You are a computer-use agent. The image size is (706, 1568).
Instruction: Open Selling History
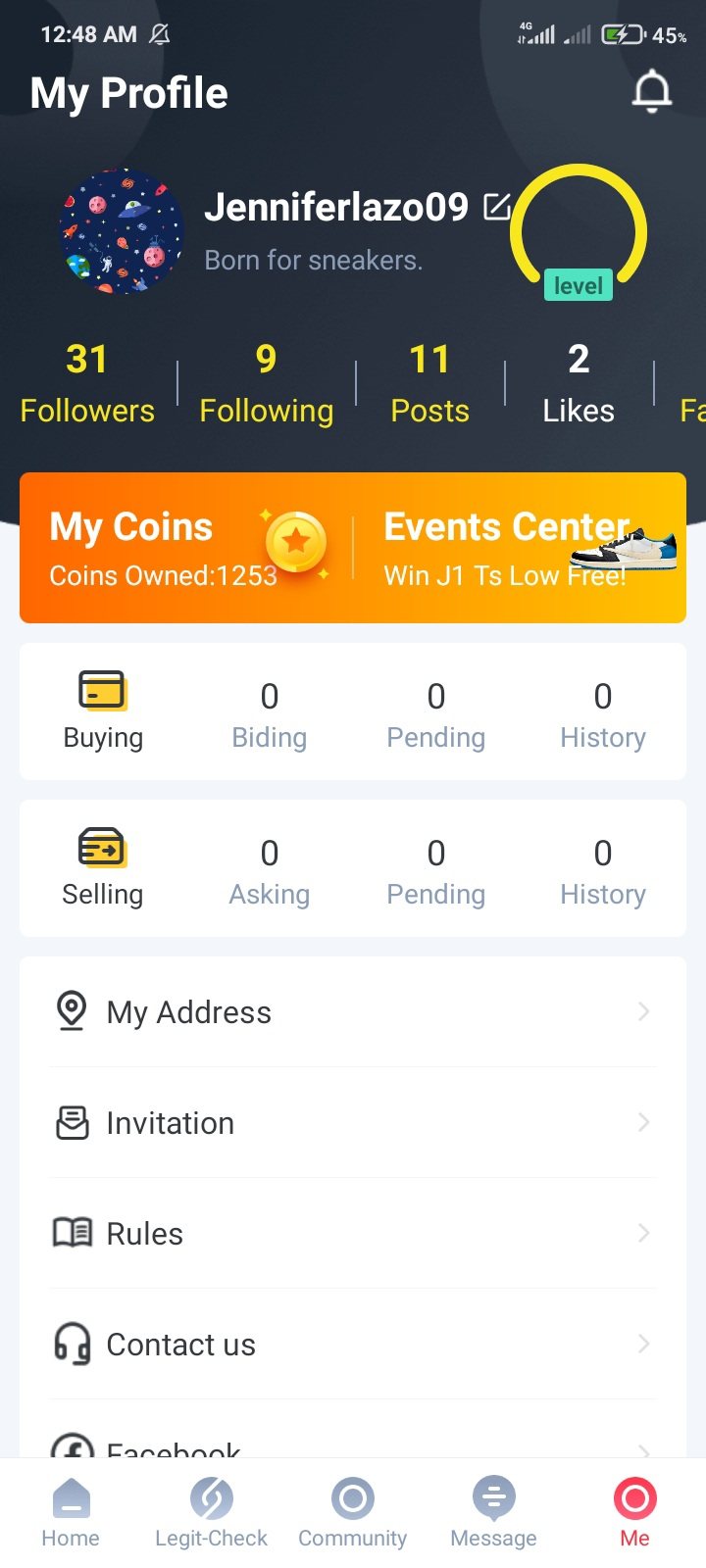603,871
